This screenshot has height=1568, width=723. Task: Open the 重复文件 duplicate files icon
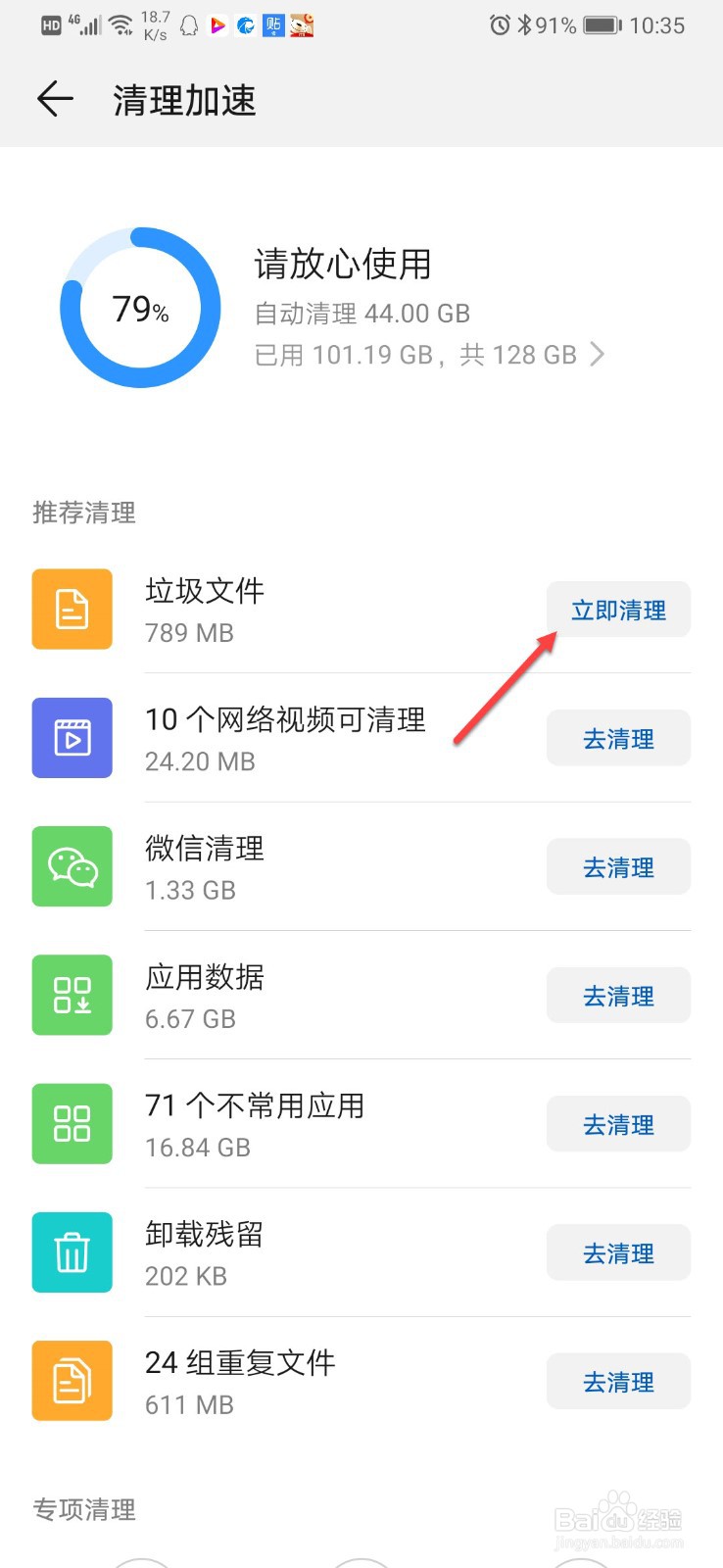[72, 1380]
